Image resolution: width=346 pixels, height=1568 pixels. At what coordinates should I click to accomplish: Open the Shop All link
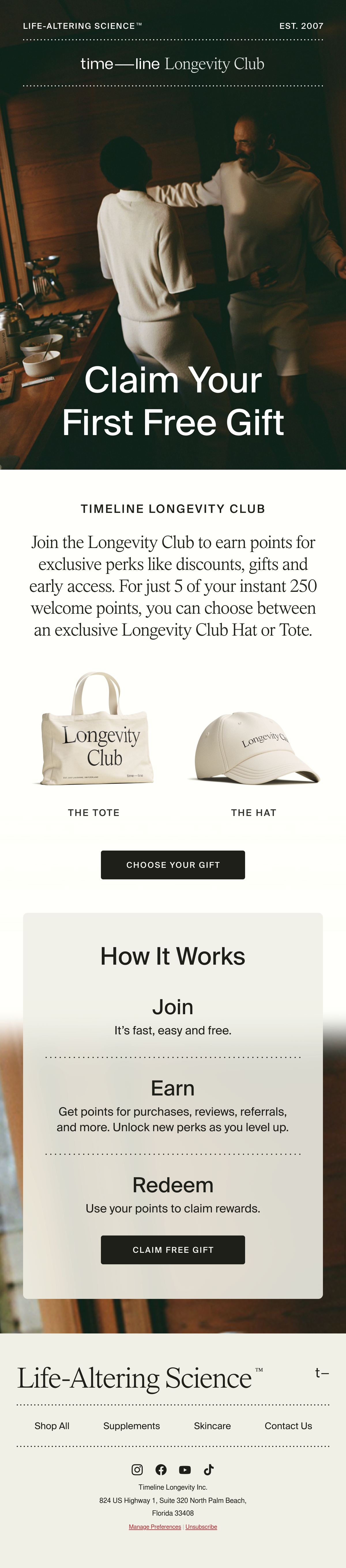pos(52,1425)
